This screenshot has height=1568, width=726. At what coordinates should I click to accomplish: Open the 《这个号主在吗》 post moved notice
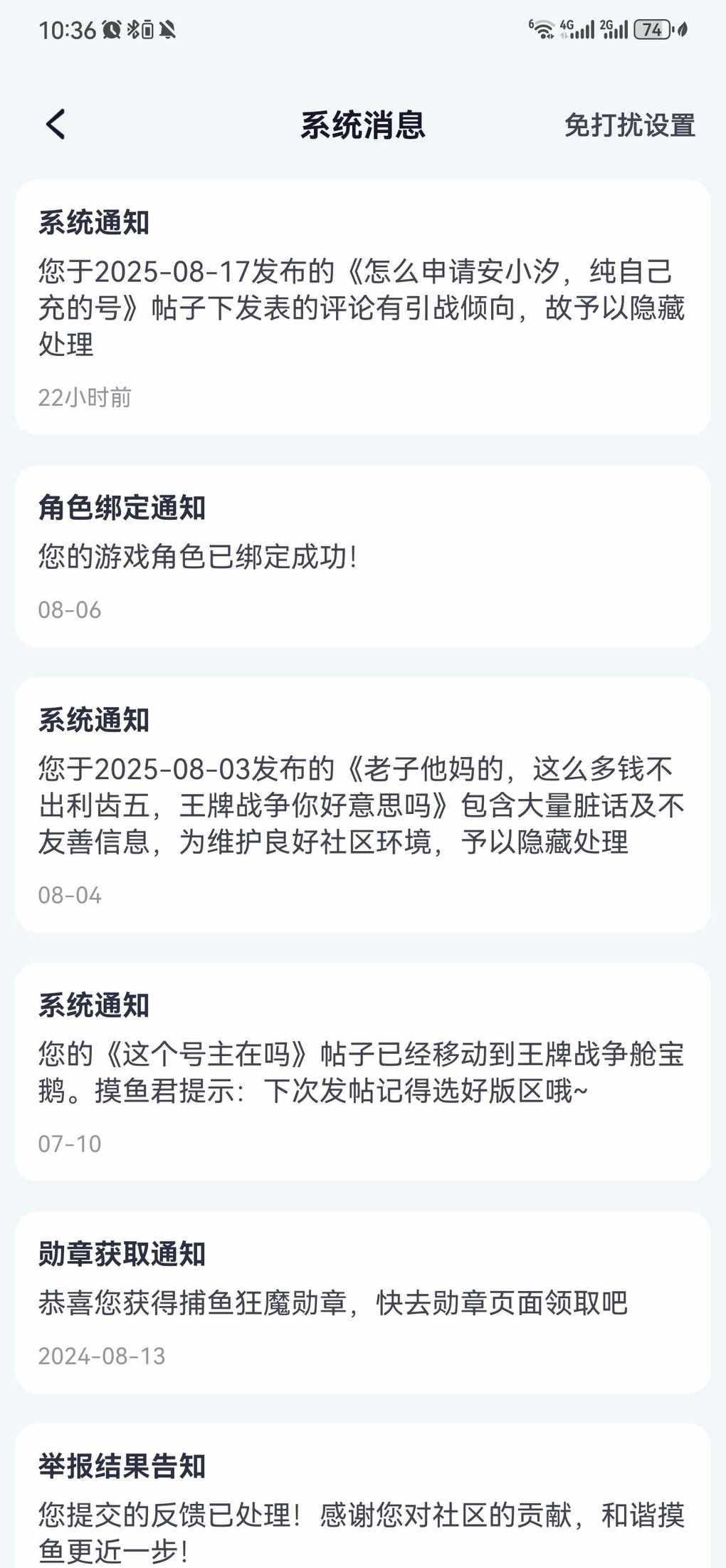(363, 1072)
